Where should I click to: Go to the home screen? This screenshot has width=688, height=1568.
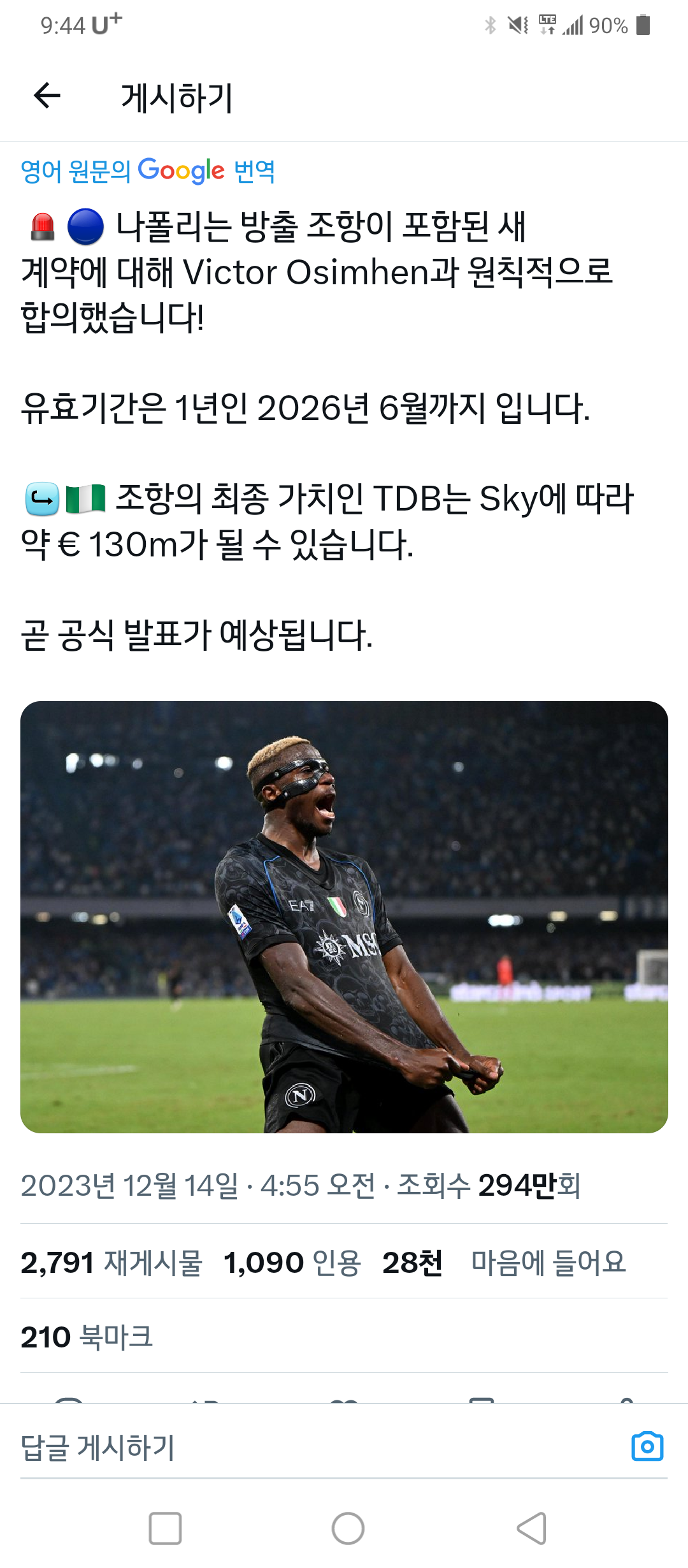click(x=348, y=1528)
